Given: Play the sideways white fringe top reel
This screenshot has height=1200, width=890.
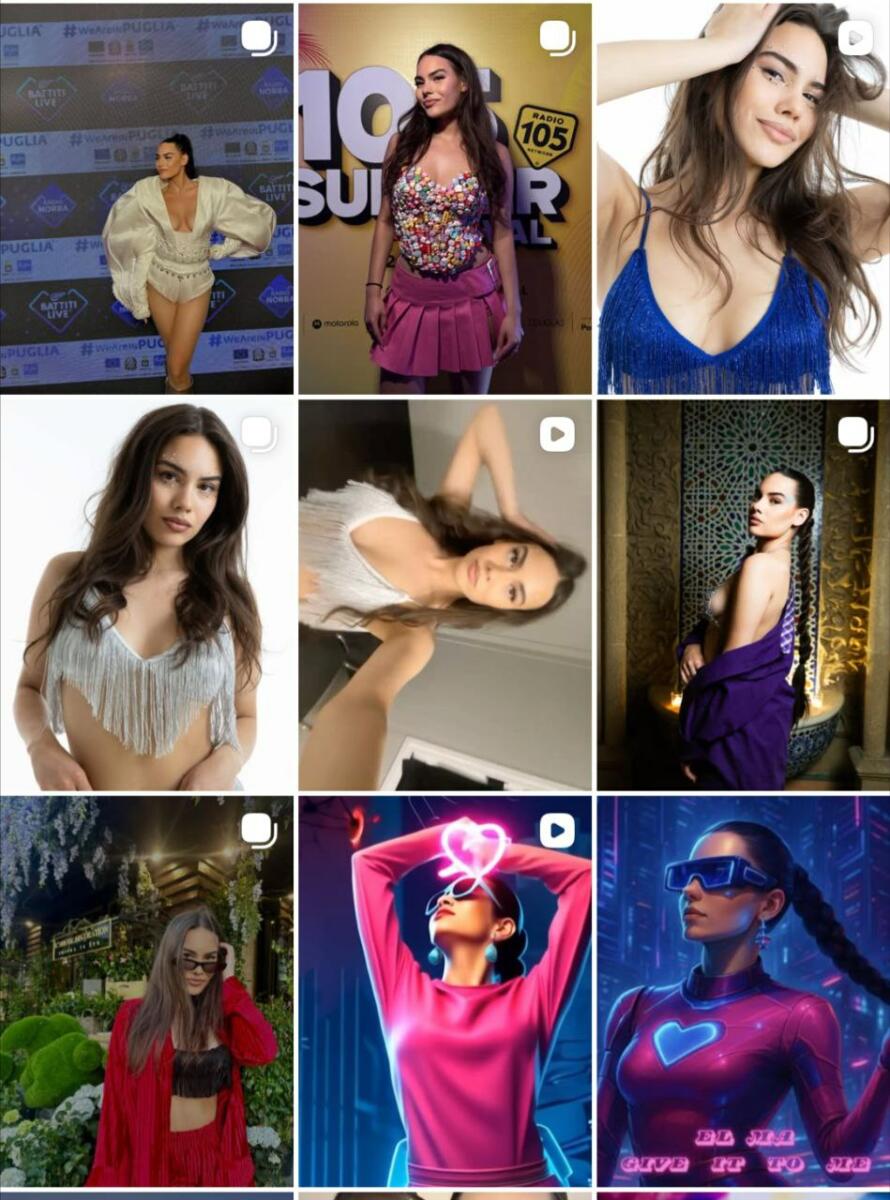Looking at the screenshot, I should click(x=445, y=595).
